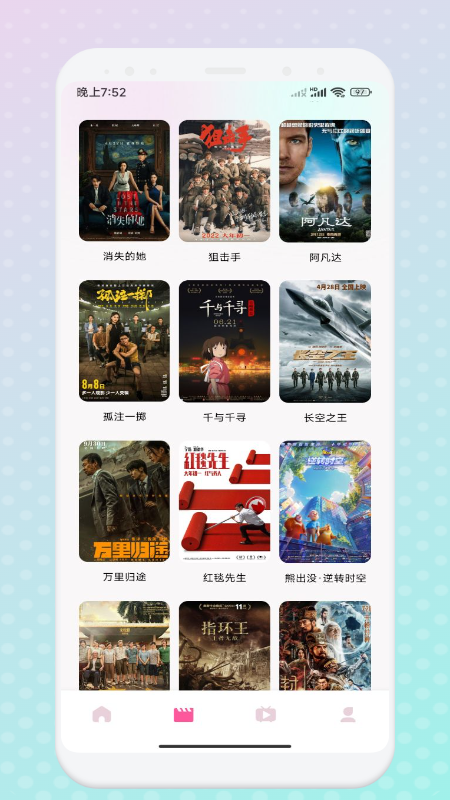Switch to the home tab
This screenshot has width=450, height=800.
click(x=102, y=714)
